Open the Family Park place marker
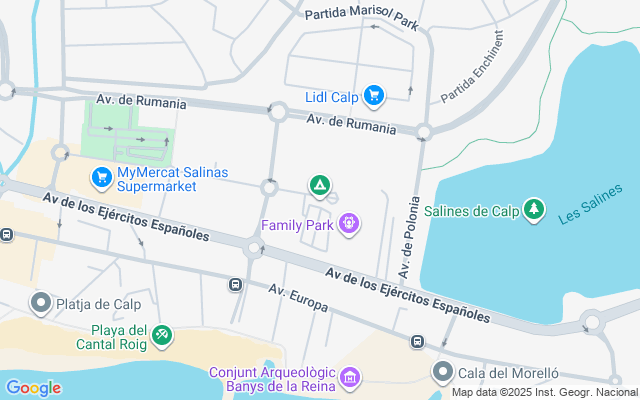The width and height of the screenshot is (640, 400). coord(348,225)
